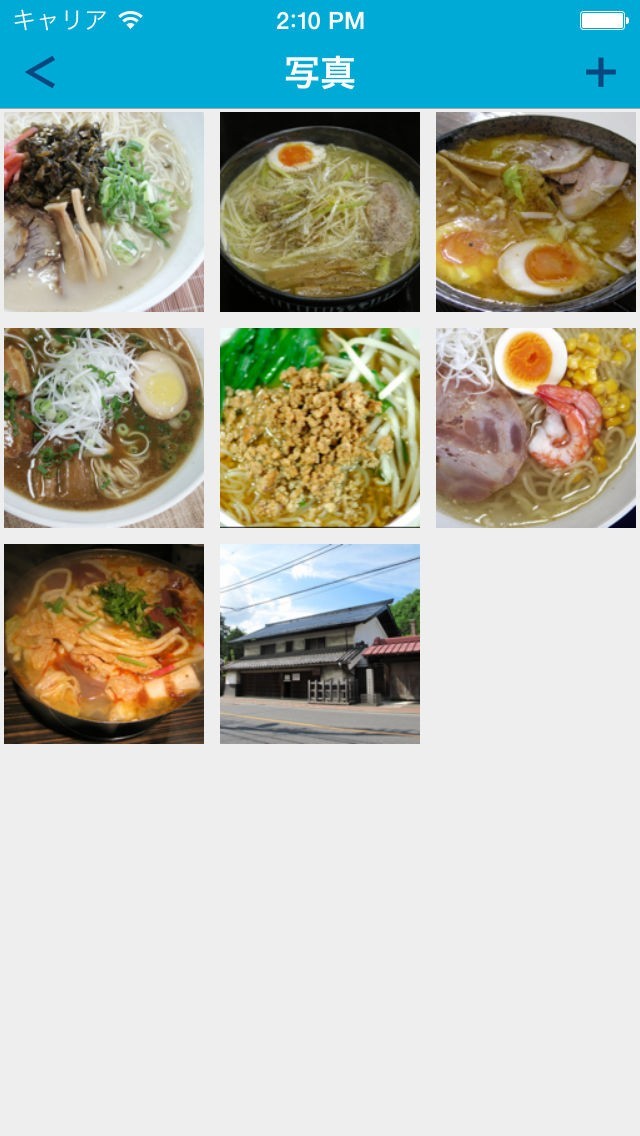
Task: Open the minced meat noodle photo
Action: click(320, 427)
